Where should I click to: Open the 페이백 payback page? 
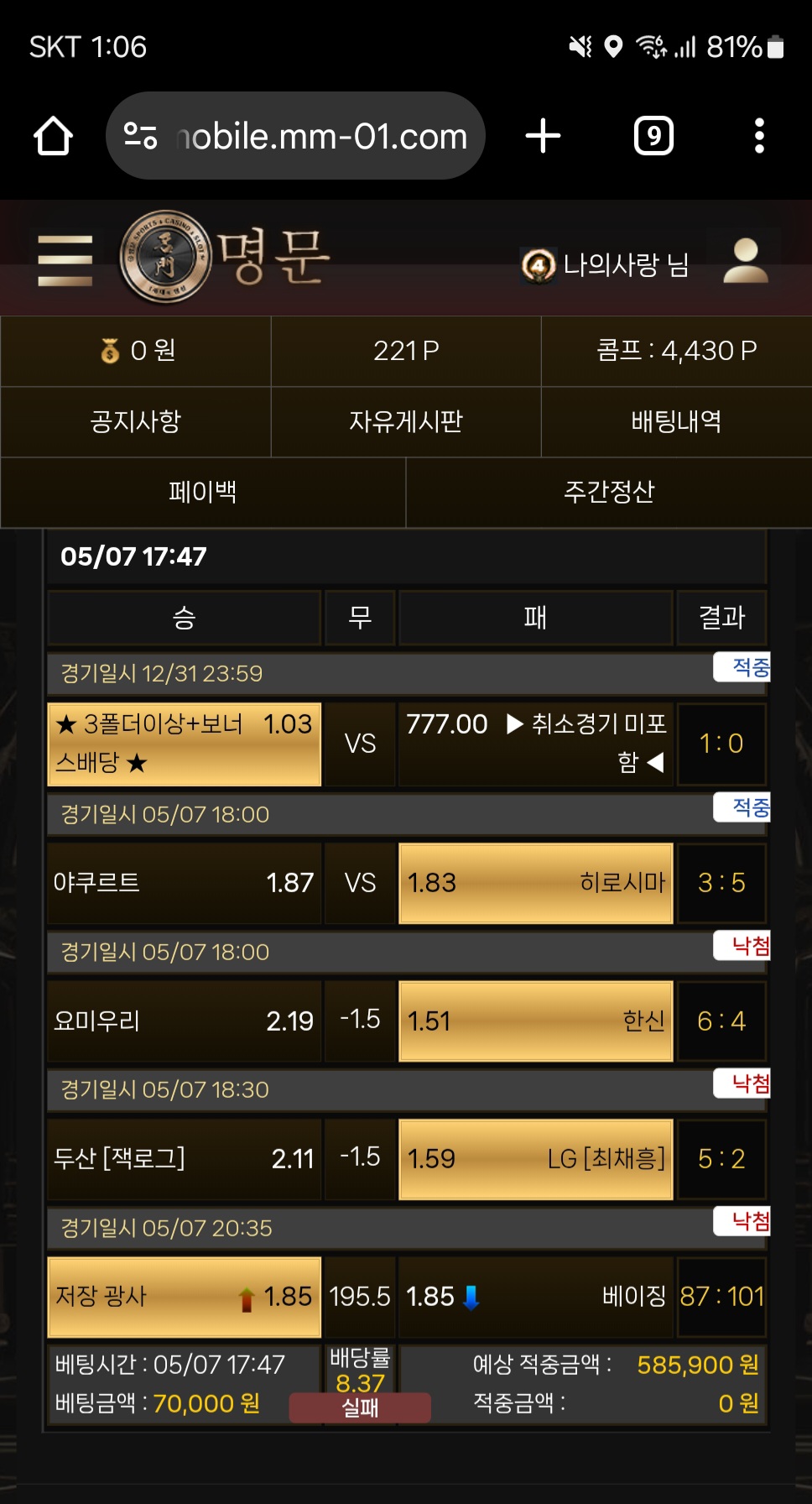coord(203,492)
